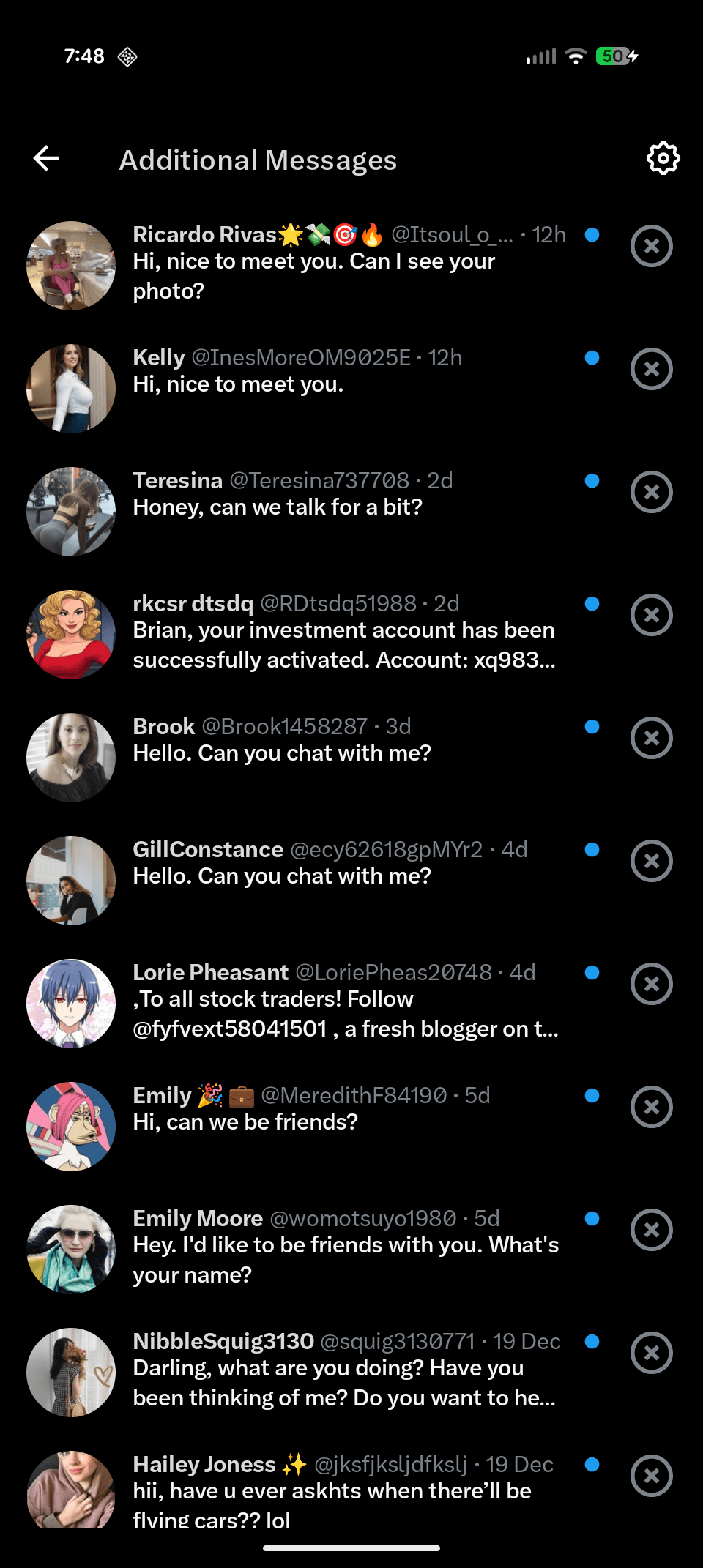Dismiss Ricardo Rivas message request
The width and height of the screenshot is (703, 1568).
click(651, 247)
